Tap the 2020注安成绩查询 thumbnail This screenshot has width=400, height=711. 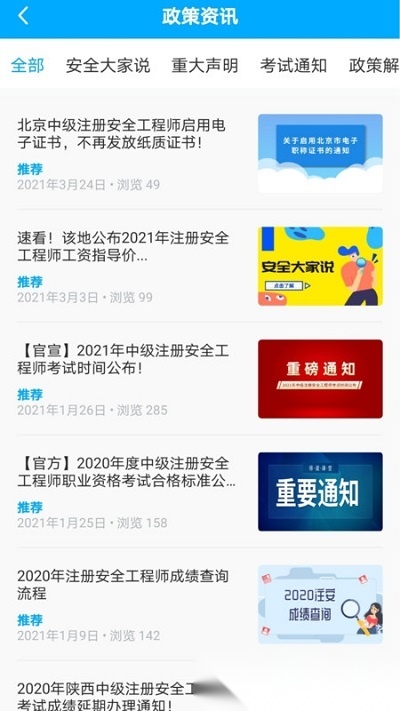pyautogui.click(x=320, y=604)
